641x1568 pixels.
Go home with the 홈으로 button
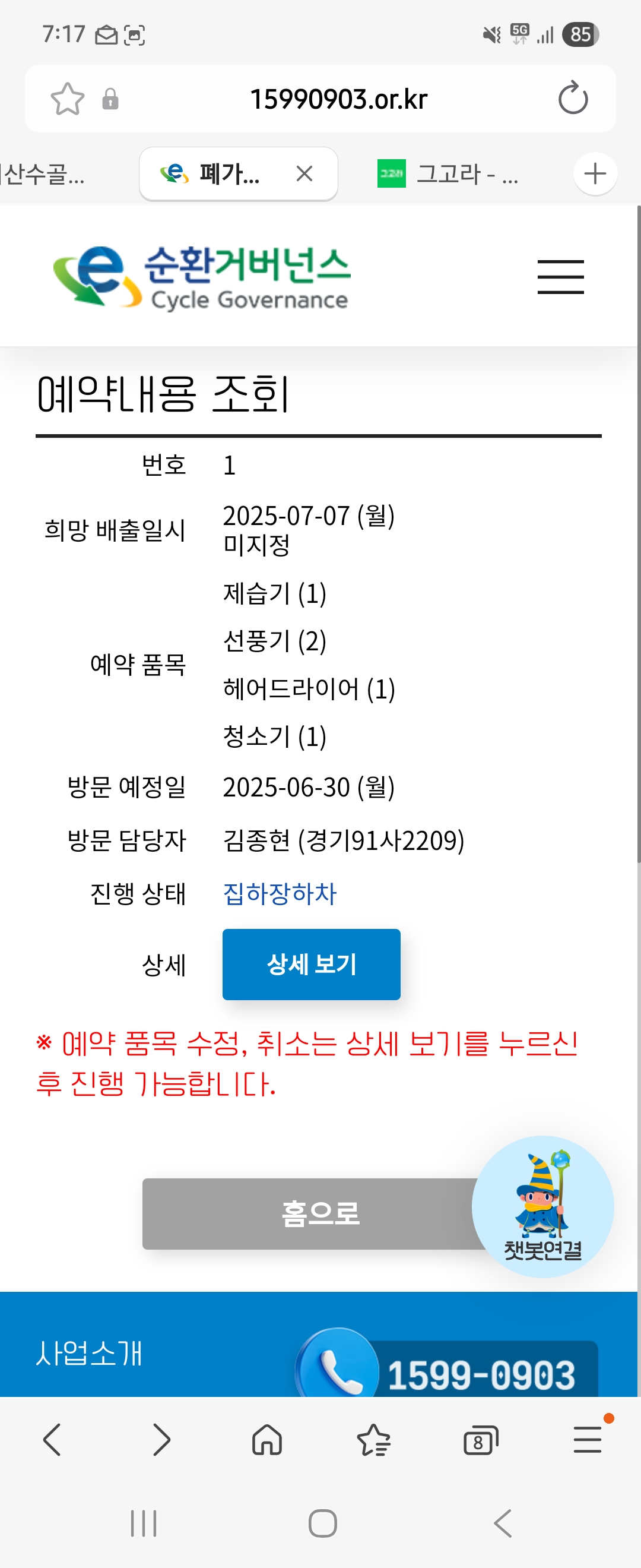310,1213
